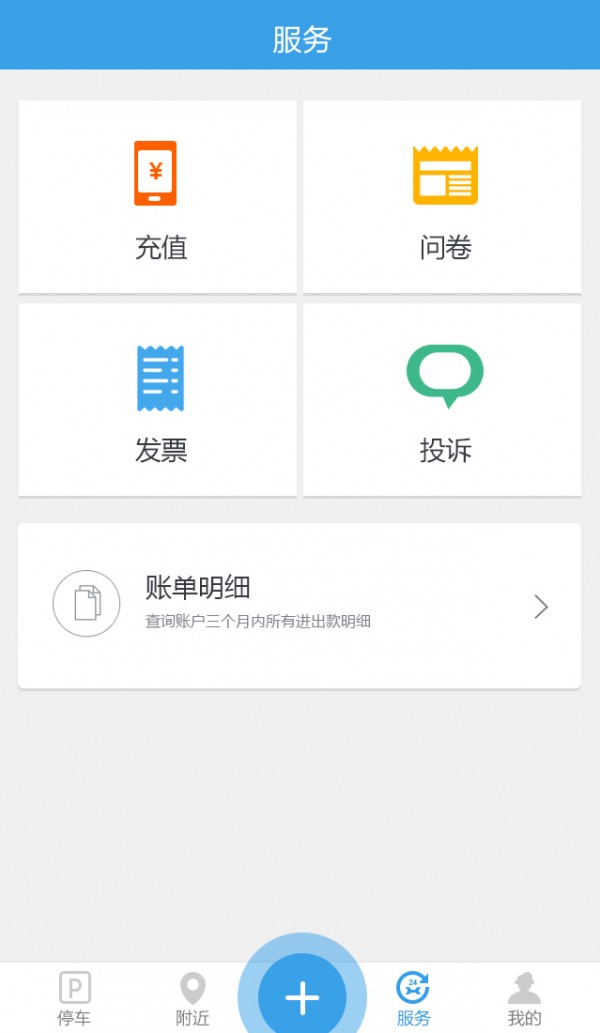This screenshot has width=600, height=1033.
Task: Tap the plus floating action button
Action: pos(302,997)
